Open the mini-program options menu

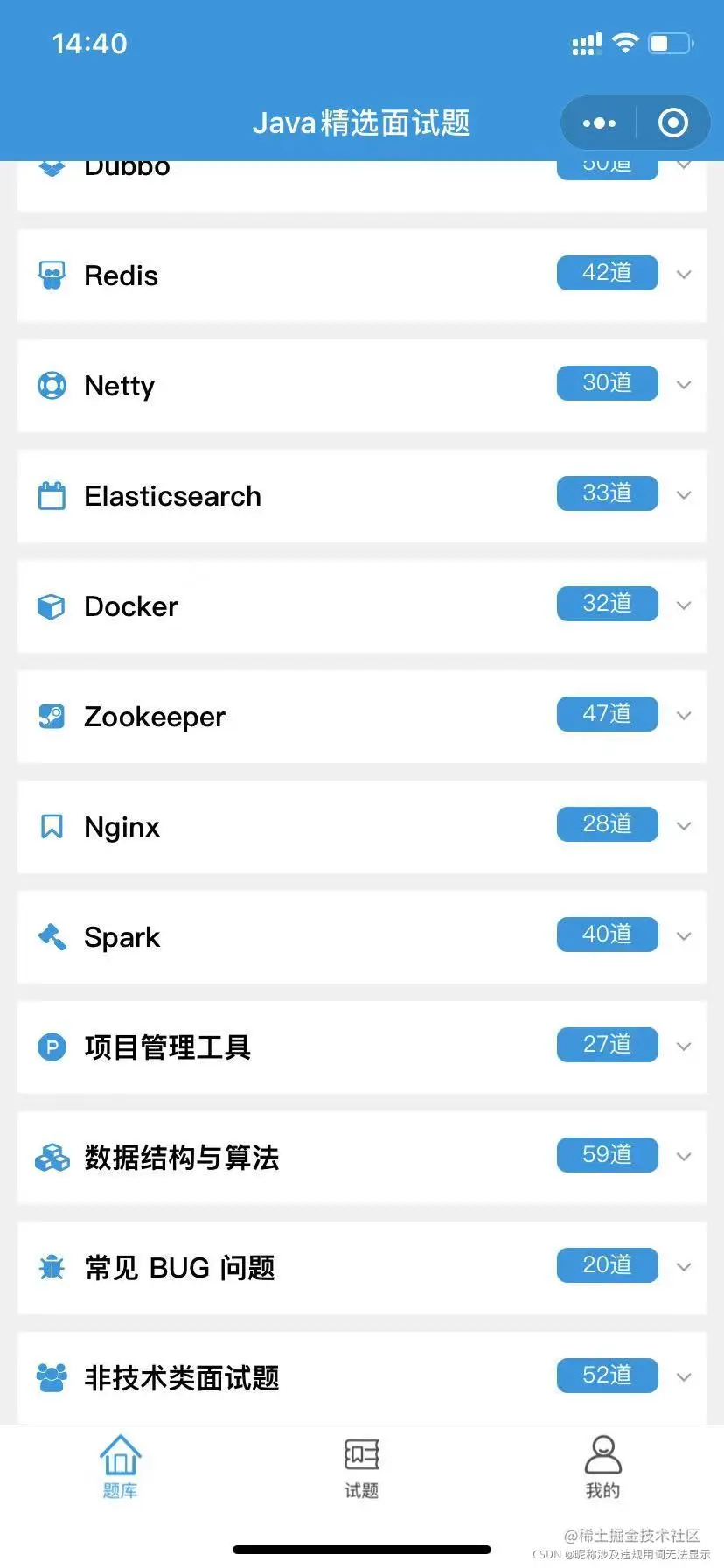(x=598, y=122)
